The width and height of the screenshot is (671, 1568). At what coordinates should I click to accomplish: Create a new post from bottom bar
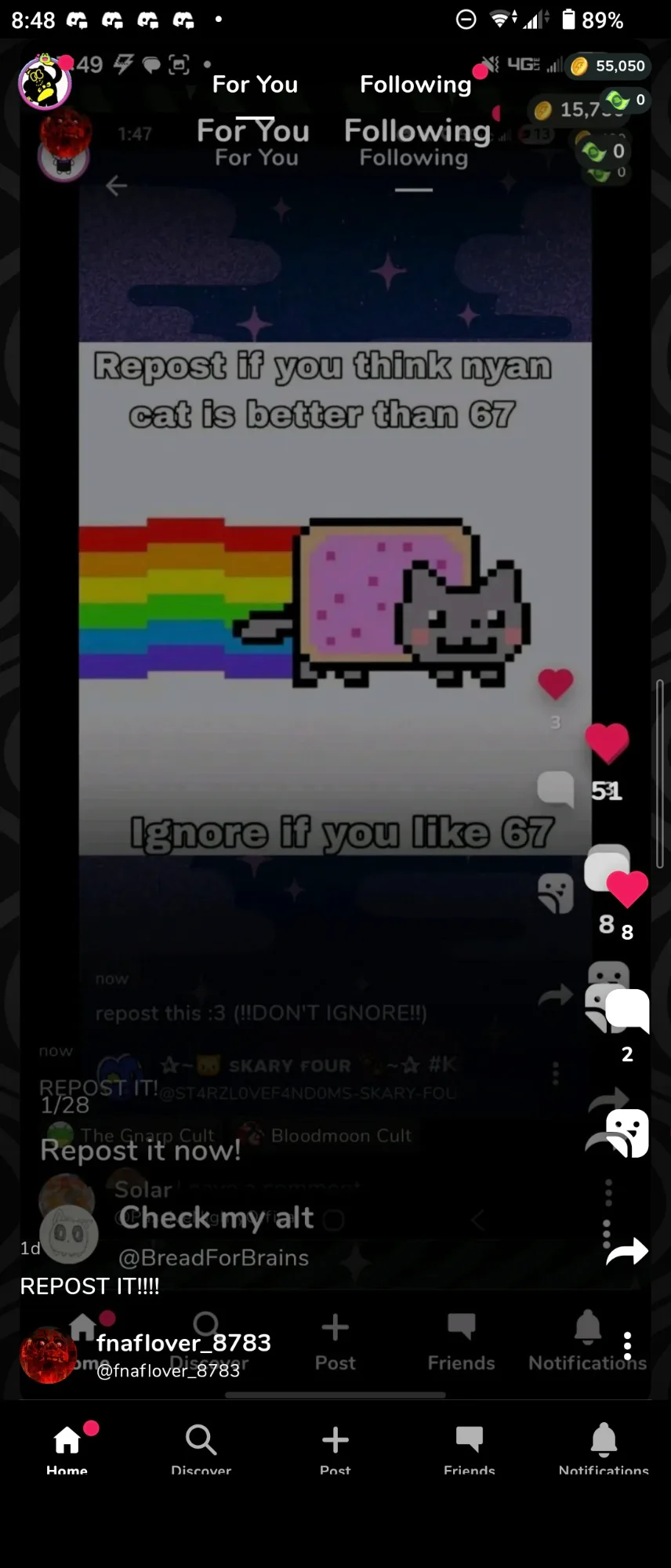click(335, 1447)
